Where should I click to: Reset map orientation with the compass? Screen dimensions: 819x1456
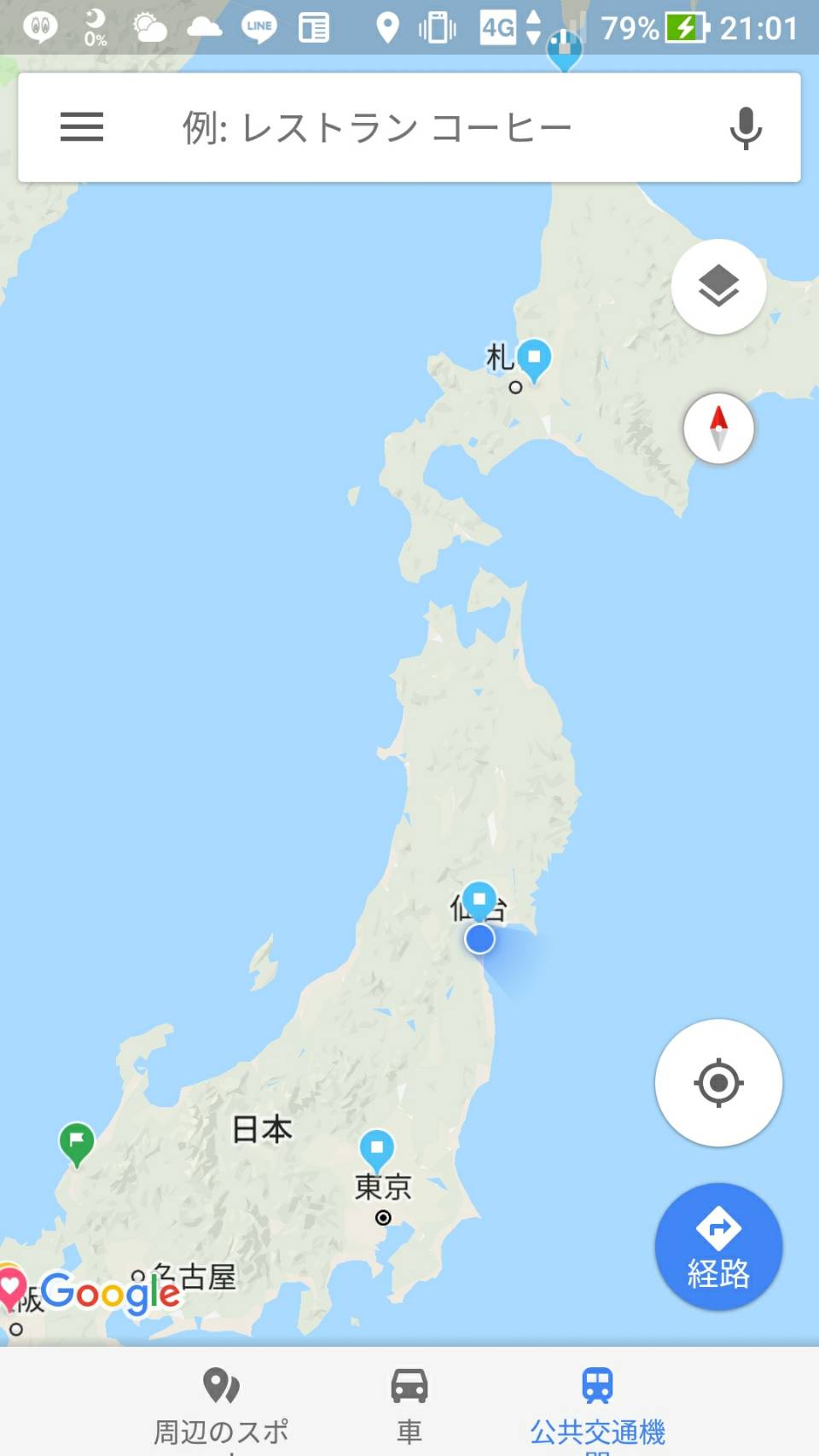pos(718,428)
